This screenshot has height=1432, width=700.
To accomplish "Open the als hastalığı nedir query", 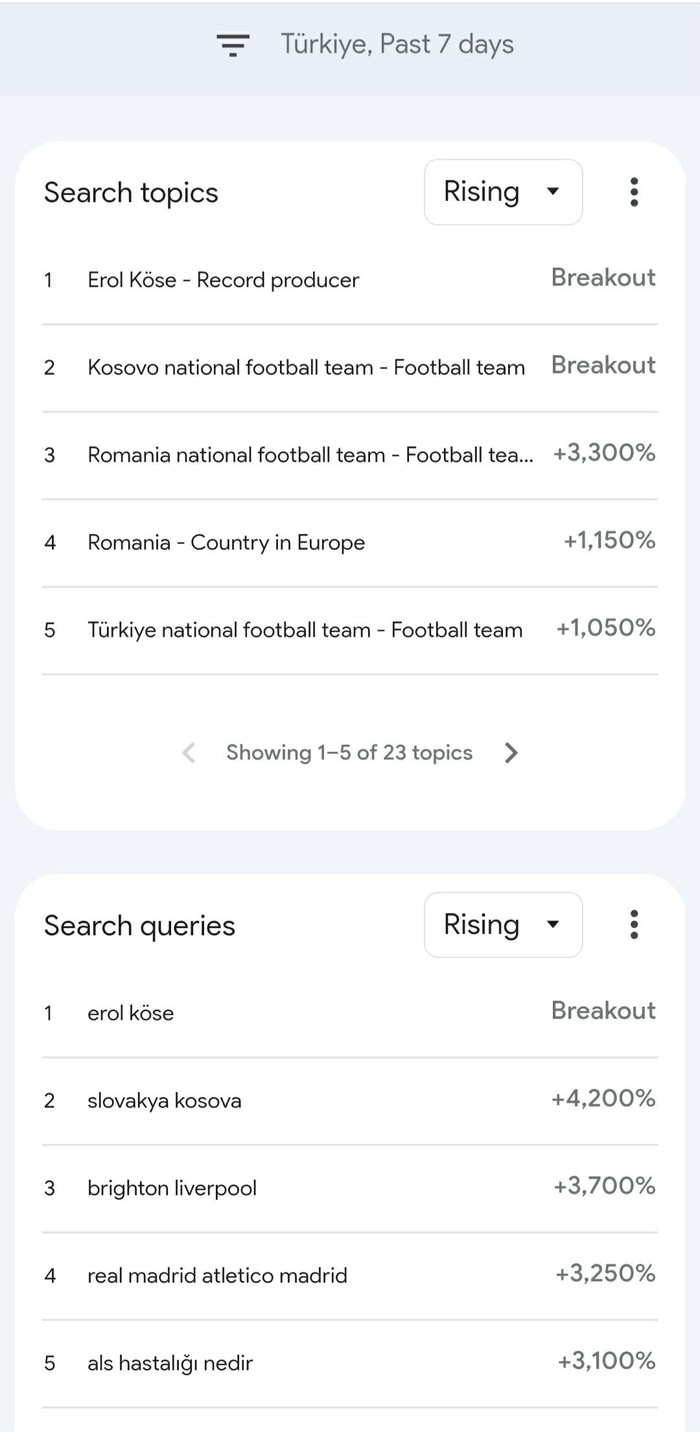I will (170, 1363).
